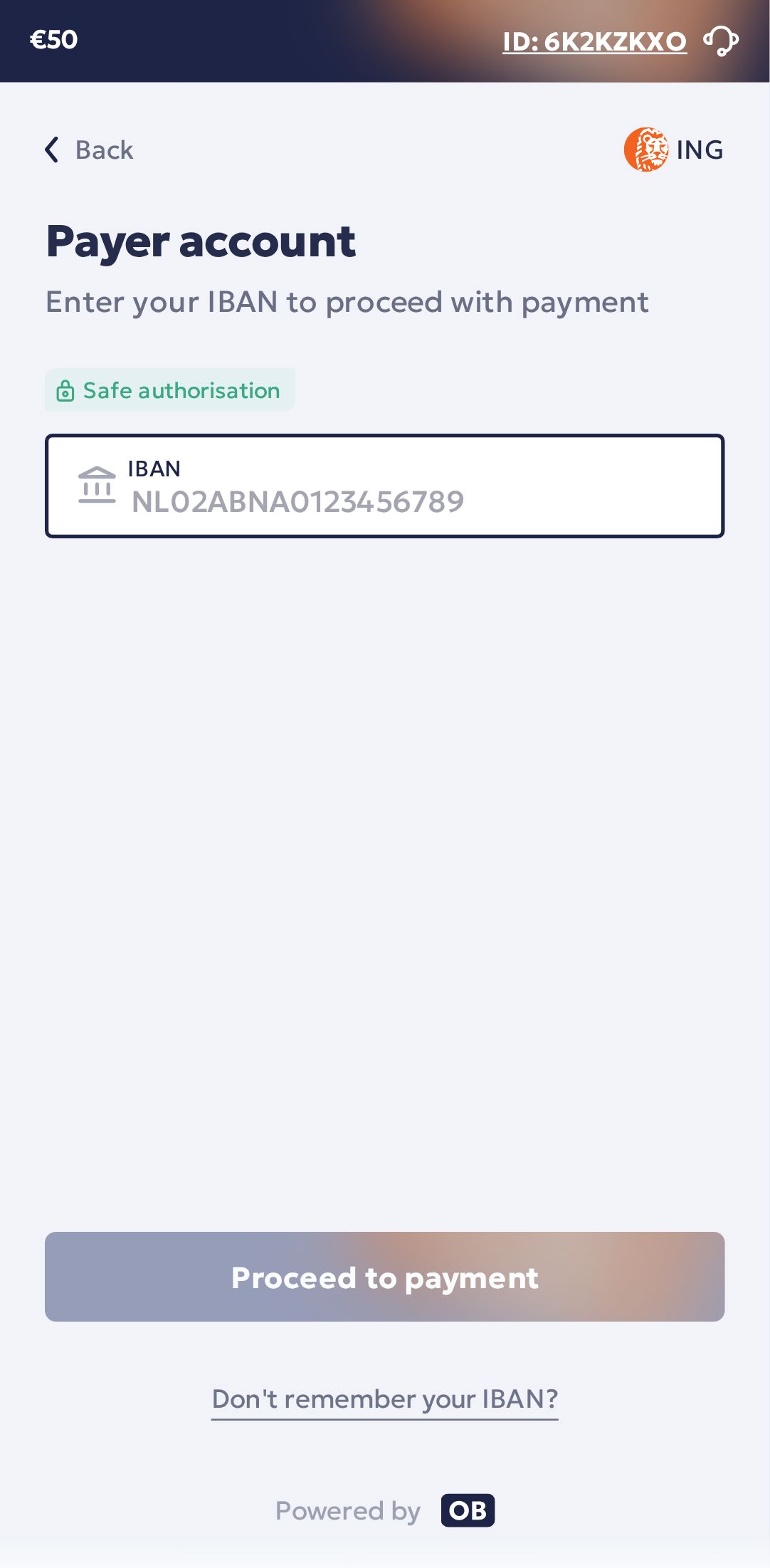The width and height of the screenshot is (770, 1568).
Task: Open the support headset icon
Action: 721,41
